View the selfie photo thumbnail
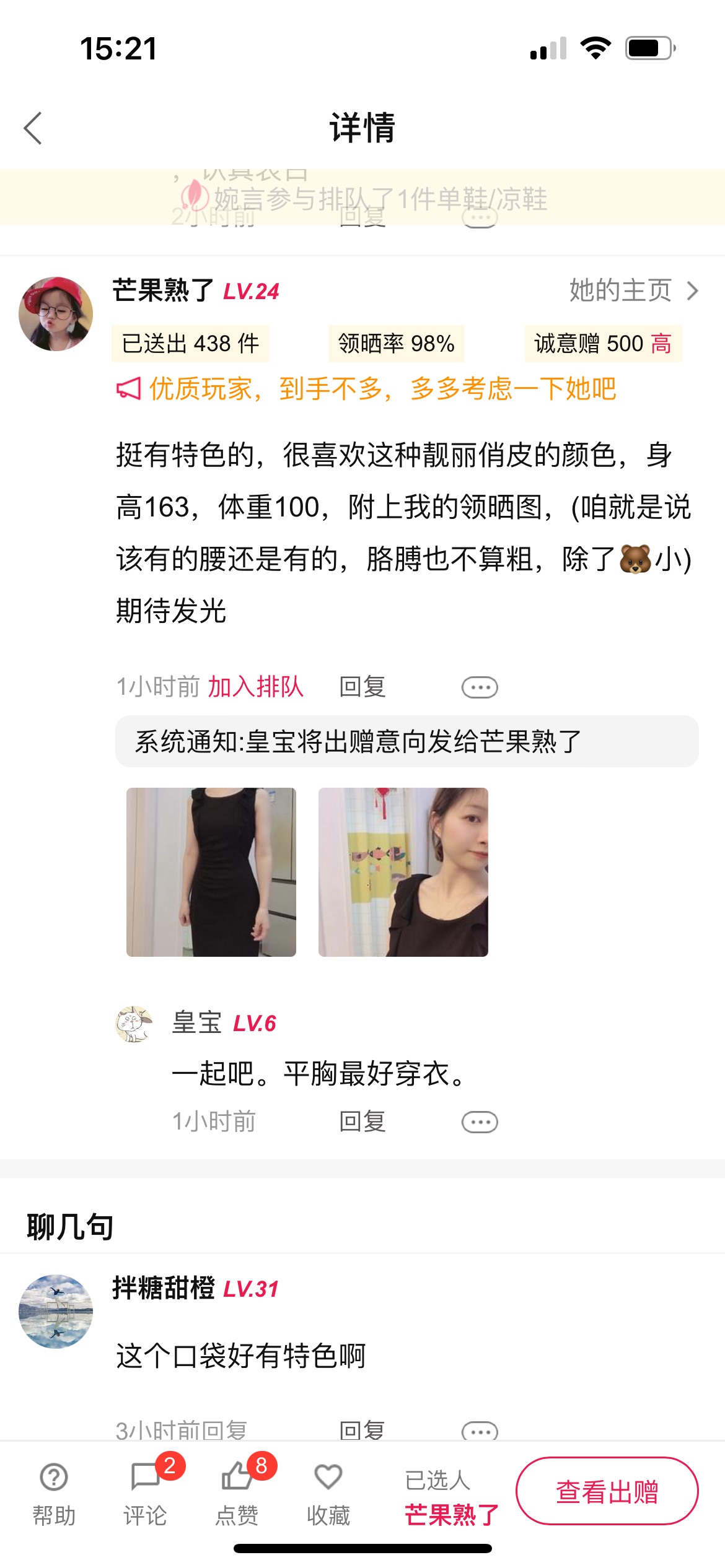Screen dimensions: 725x1568 403,872
